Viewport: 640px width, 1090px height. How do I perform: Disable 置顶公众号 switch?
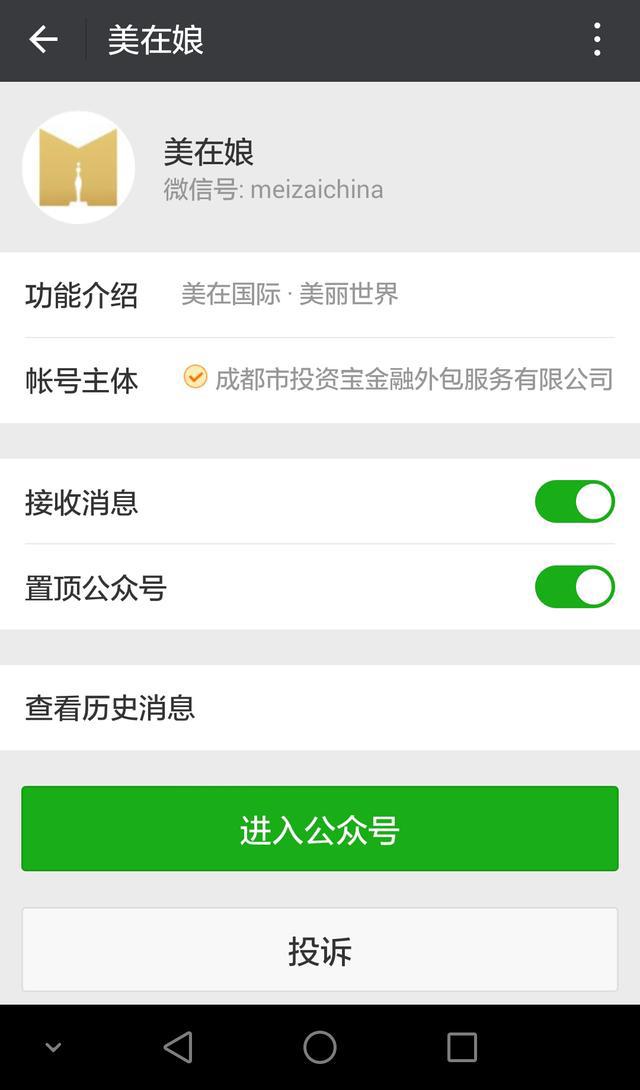[x=574, y=587]
